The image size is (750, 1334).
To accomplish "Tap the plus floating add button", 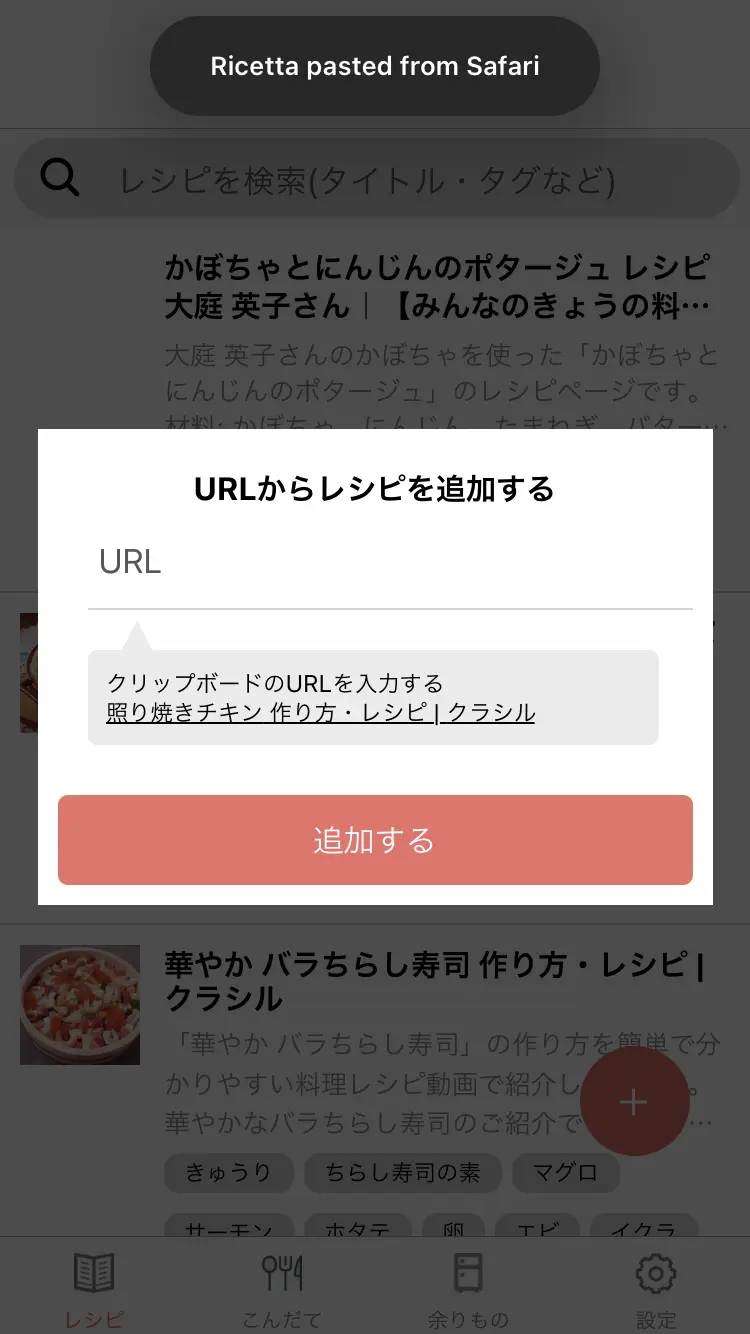I will click(x=633, y=1102).
